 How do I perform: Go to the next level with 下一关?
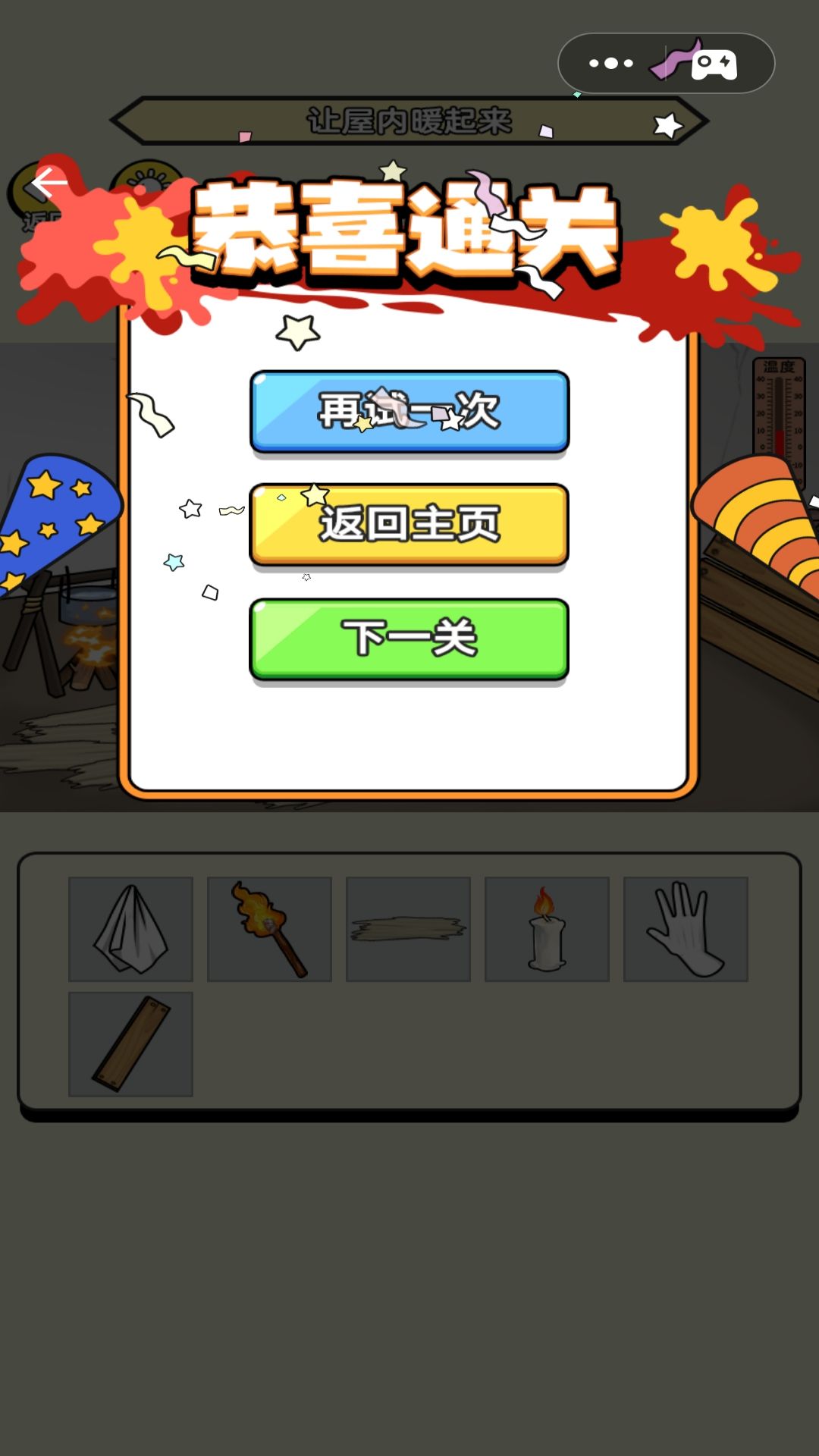coord(409,639)
